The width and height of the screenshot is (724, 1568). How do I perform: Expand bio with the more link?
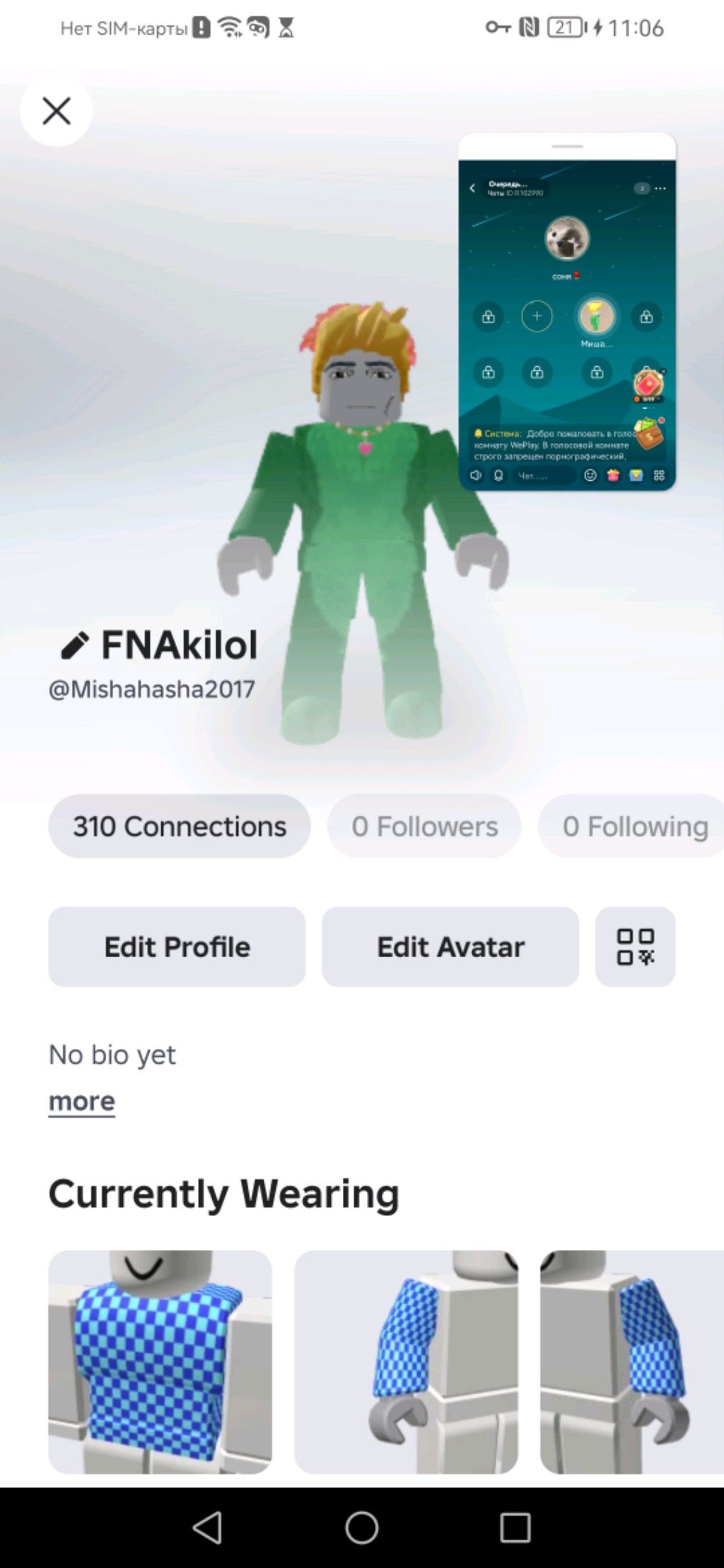click(82, 1101)
